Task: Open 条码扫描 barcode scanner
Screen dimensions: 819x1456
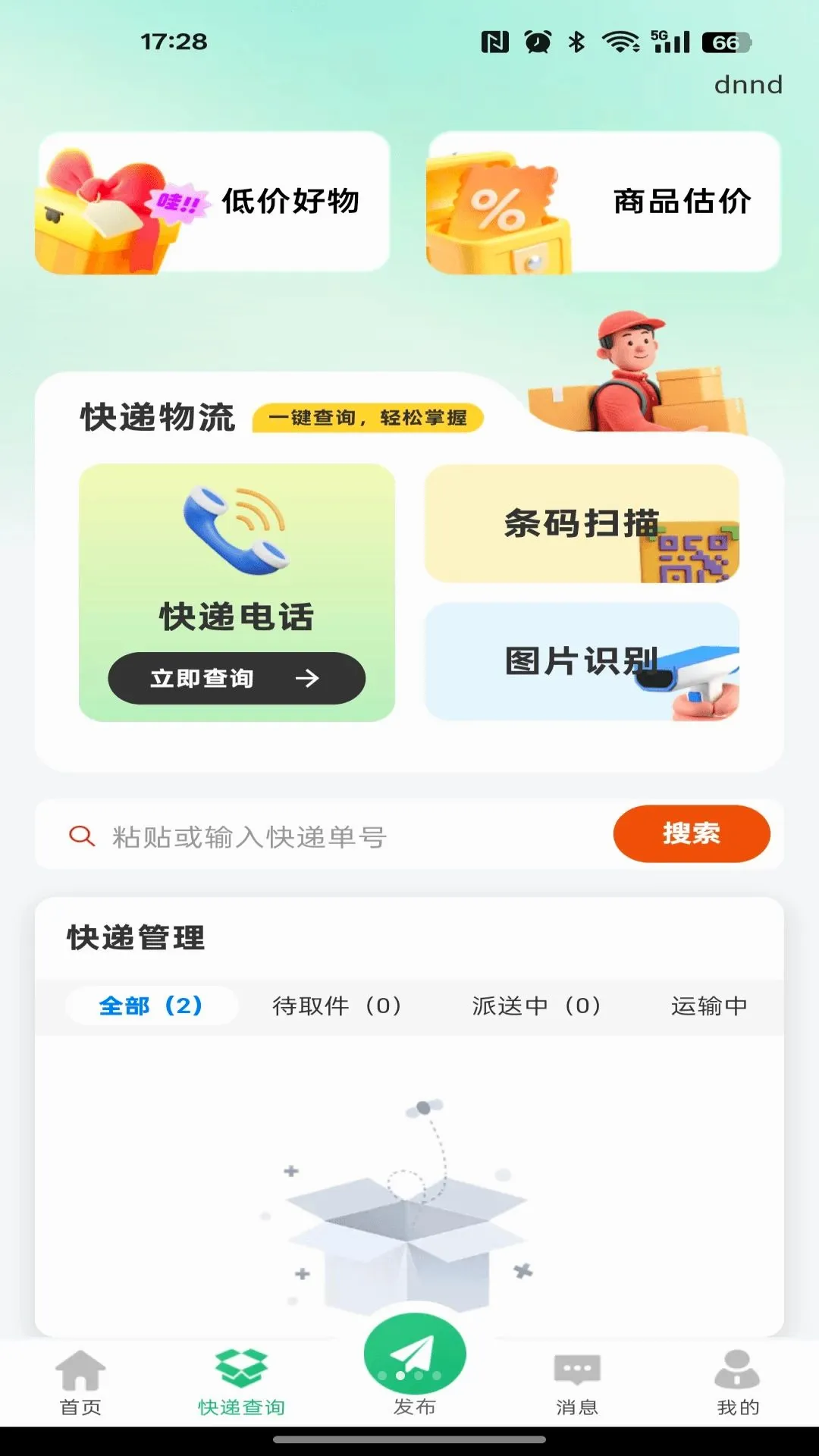Action: pos(582,523)
